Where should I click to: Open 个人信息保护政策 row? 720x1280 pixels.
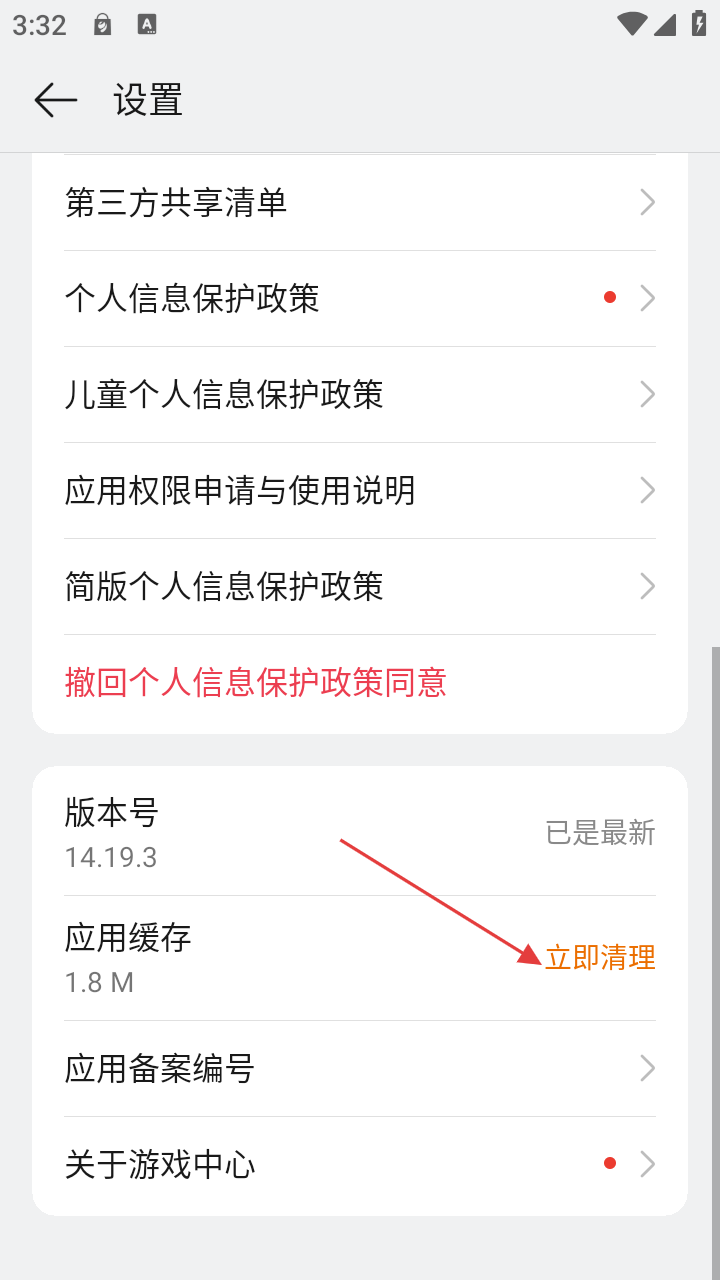(x=359, y=298)
